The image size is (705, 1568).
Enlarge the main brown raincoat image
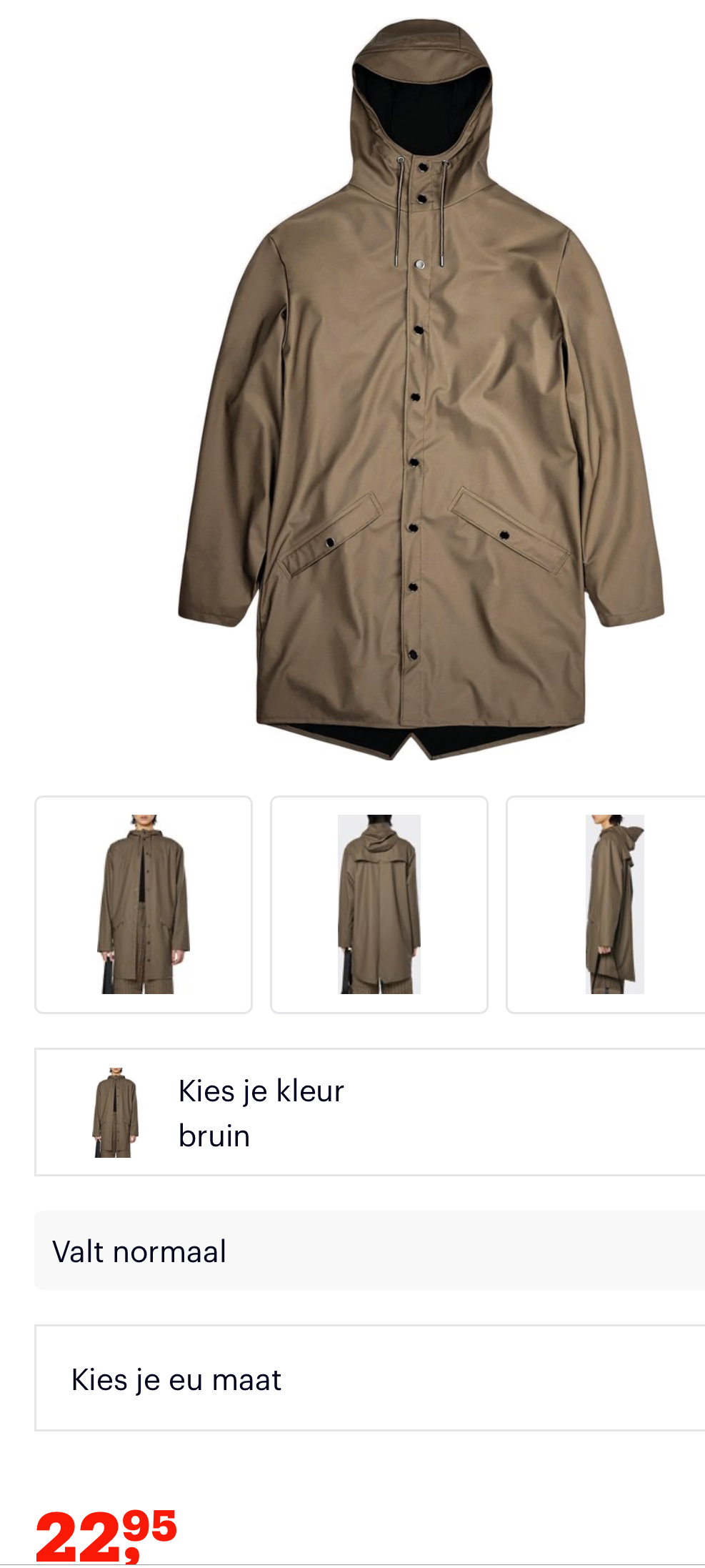point(421,389)
